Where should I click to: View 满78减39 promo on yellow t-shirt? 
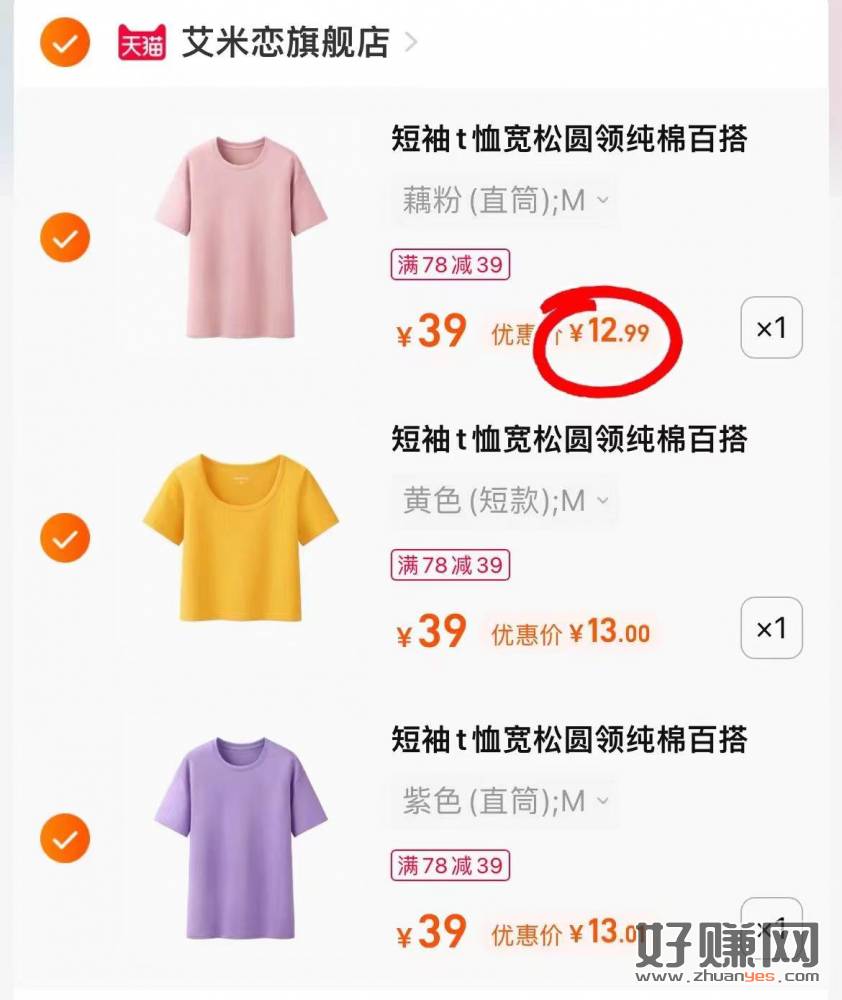(x=450, y=565)
